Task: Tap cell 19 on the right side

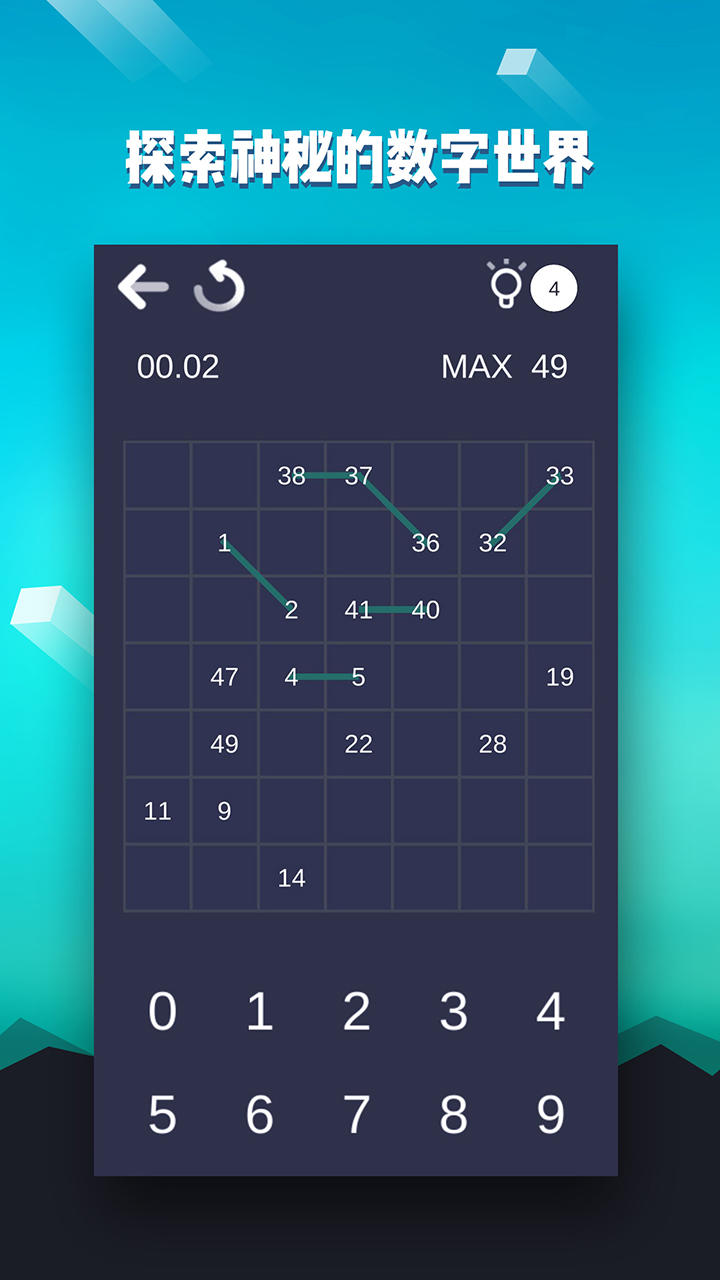Action: (560, 677)
